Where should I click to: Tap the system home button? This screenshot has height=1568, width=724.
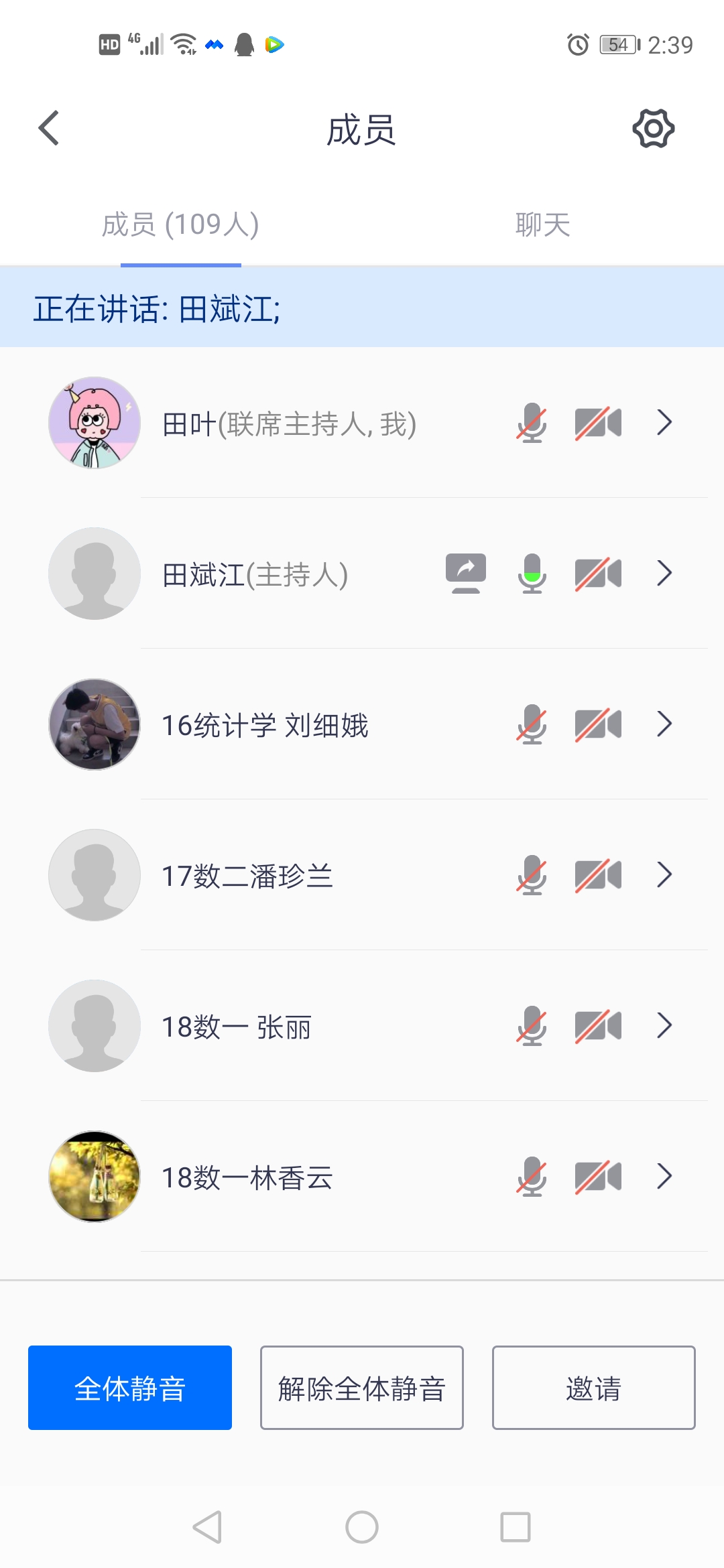362,1528
